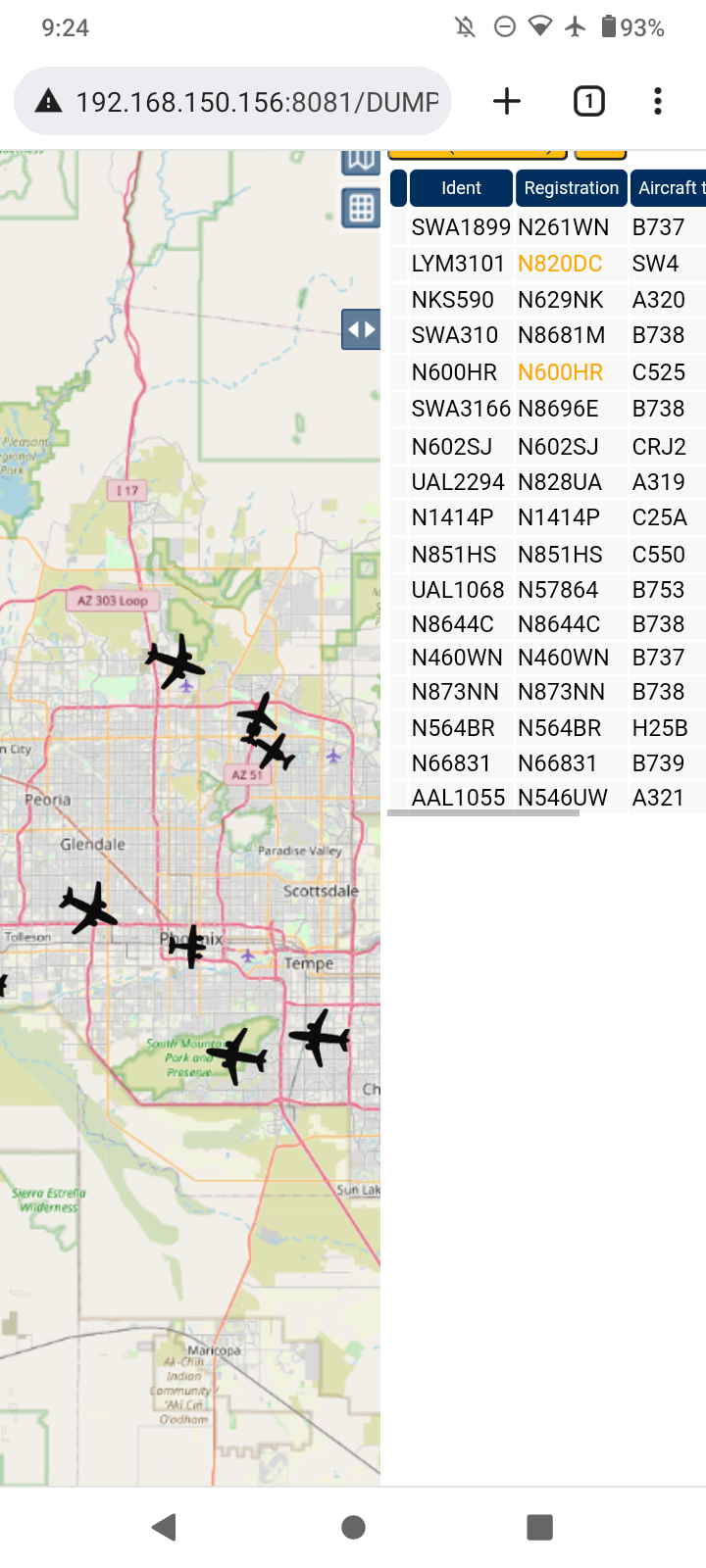Toggle the map sidebar arrows button
The image size is (706, 1568).
(361, 329)
